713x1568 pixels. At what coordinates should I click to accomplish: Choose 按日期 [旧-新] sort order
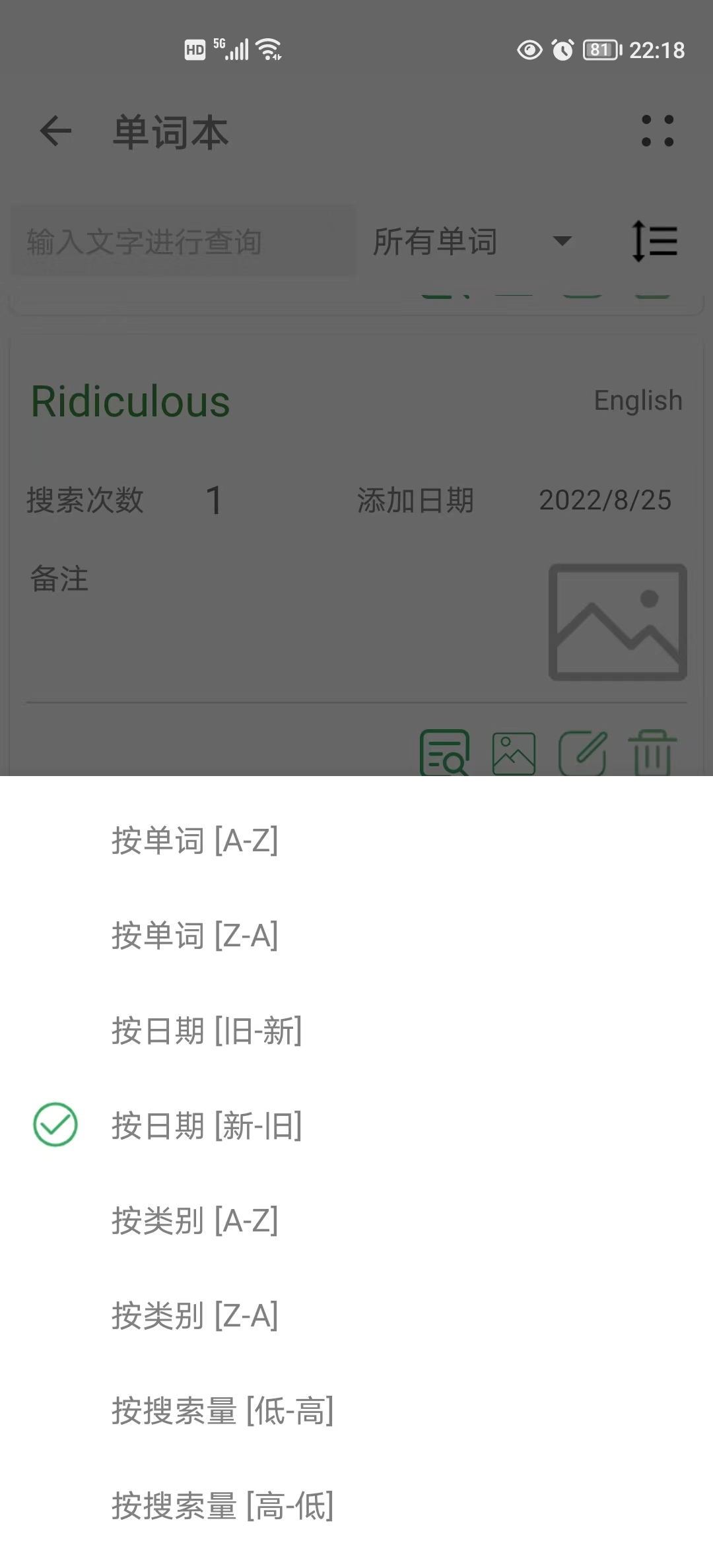pos(356,1031)
